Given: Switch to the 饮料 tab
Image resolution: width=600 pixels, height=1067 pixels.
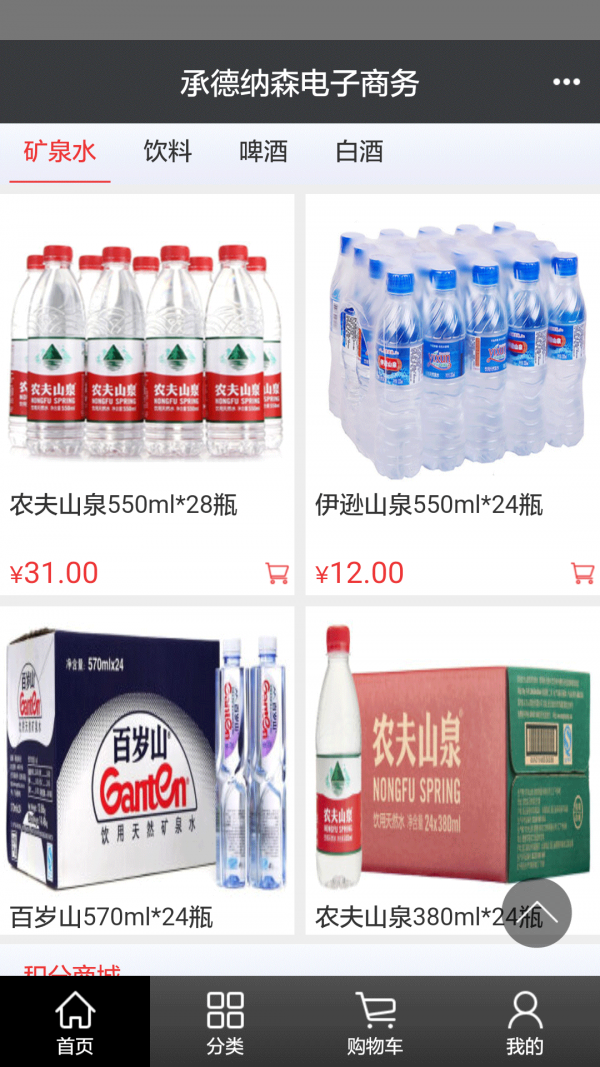Looking at the screenshot, I should point(168,152).
